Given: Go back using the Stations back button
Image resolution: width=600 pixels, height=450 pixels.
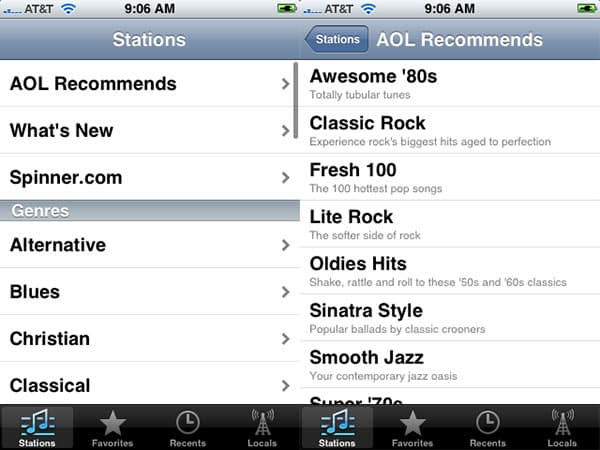Looking at the screenshot, I should (336, 40).
